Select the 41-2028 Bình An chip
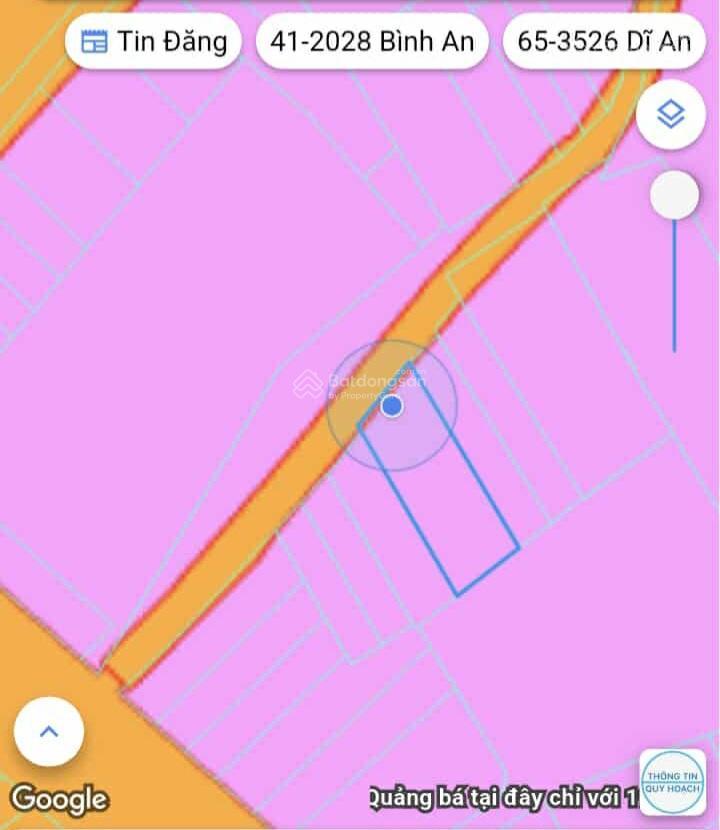 click(372, 42)
